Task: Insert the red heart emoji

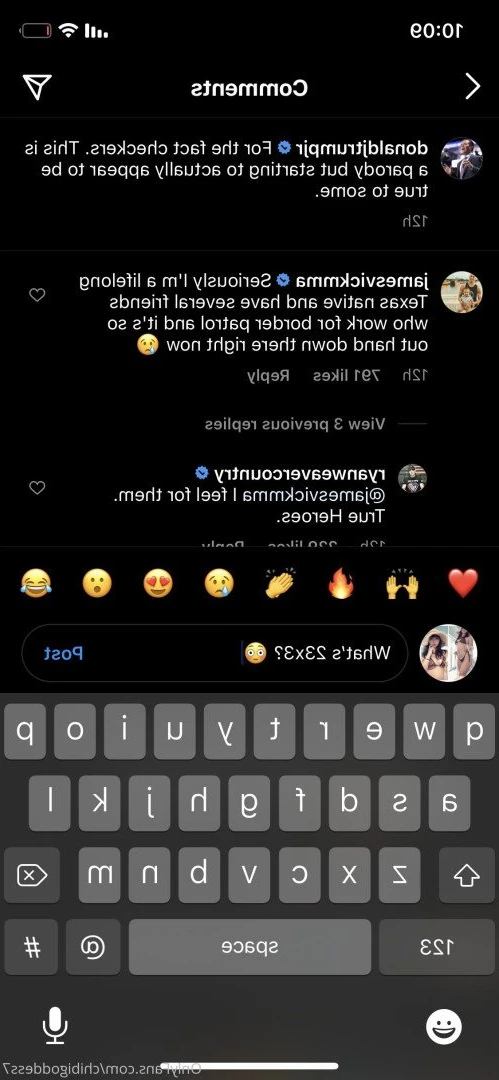Action: [463, 584]
